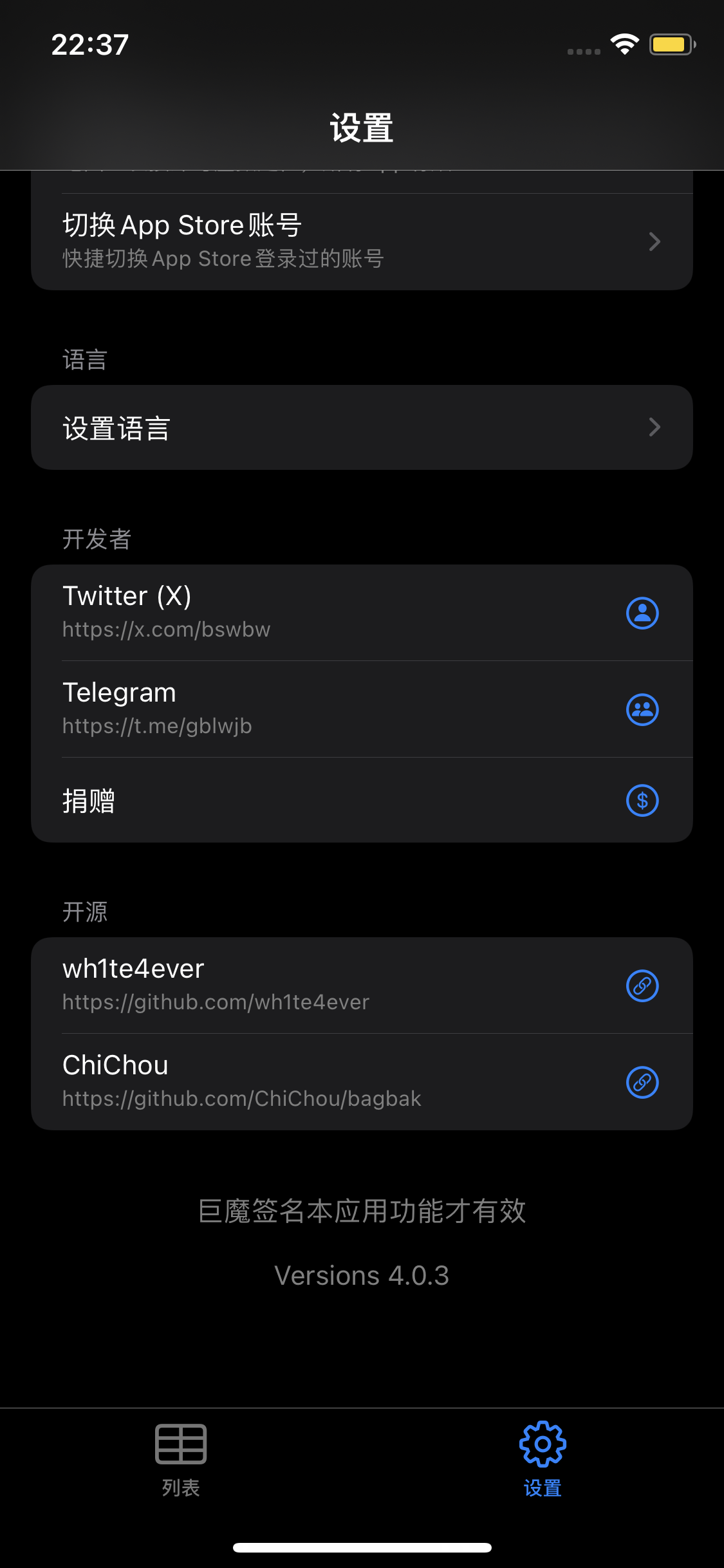The width and height of the screenshot is (724, 1568).
Task: Switch to the 列表 tab
Action: coord(181,1461)
